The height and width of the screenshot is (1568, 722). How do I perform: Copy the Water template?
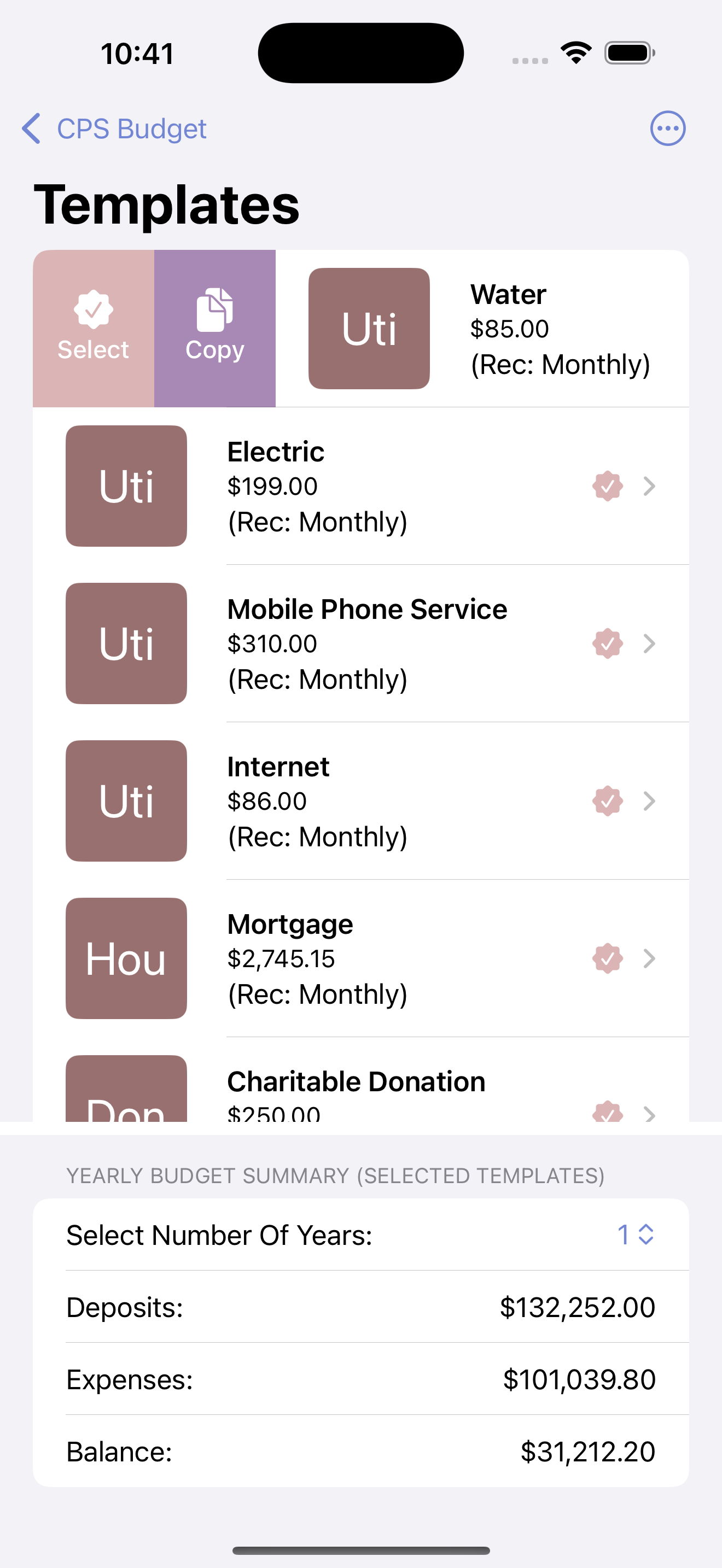click(215, 329)
